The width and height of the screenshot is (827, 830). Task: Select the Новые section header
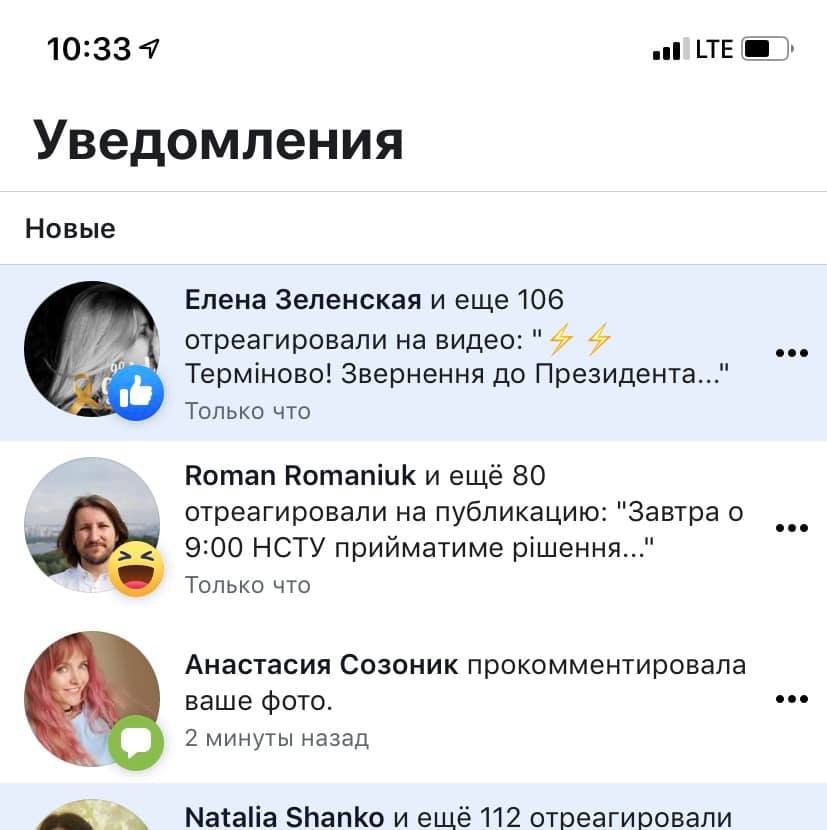pyautogui.click(x=69, y=228)
